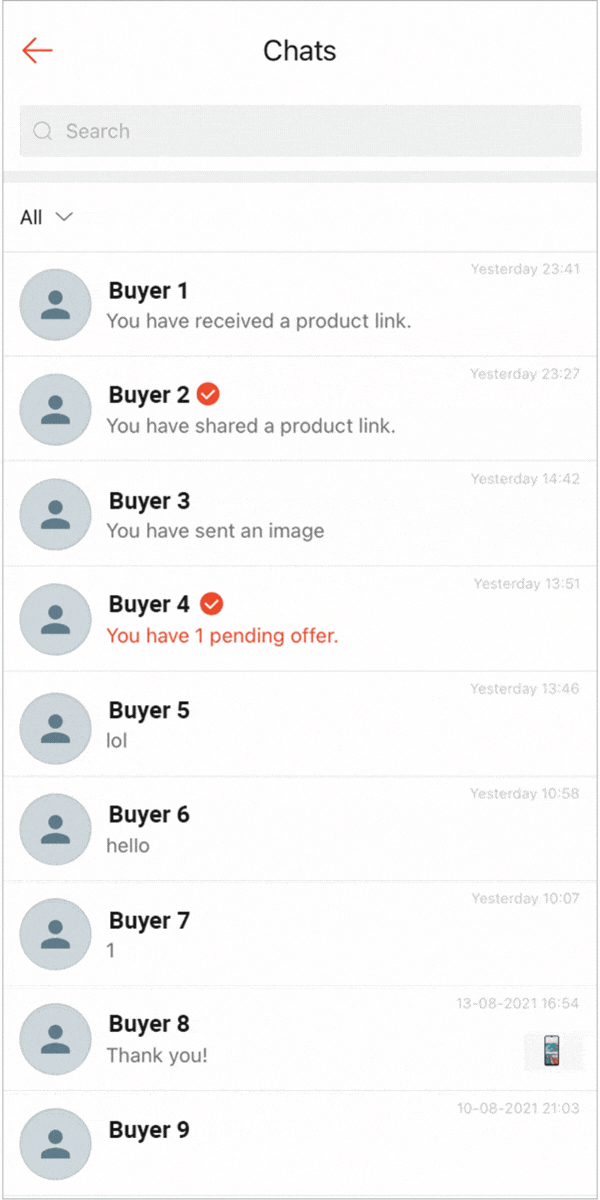Viewport: 600px width, 1200px height.
Task: View Buyer 4's pending offer chat
Action: [300, 619]
